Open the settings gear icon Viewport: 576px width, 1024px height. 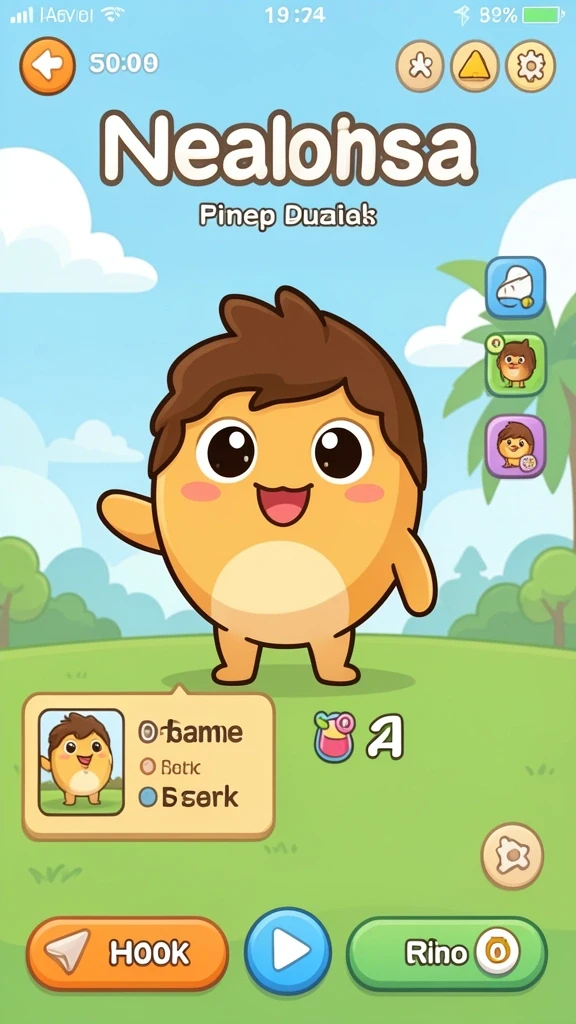pos(531,66)
